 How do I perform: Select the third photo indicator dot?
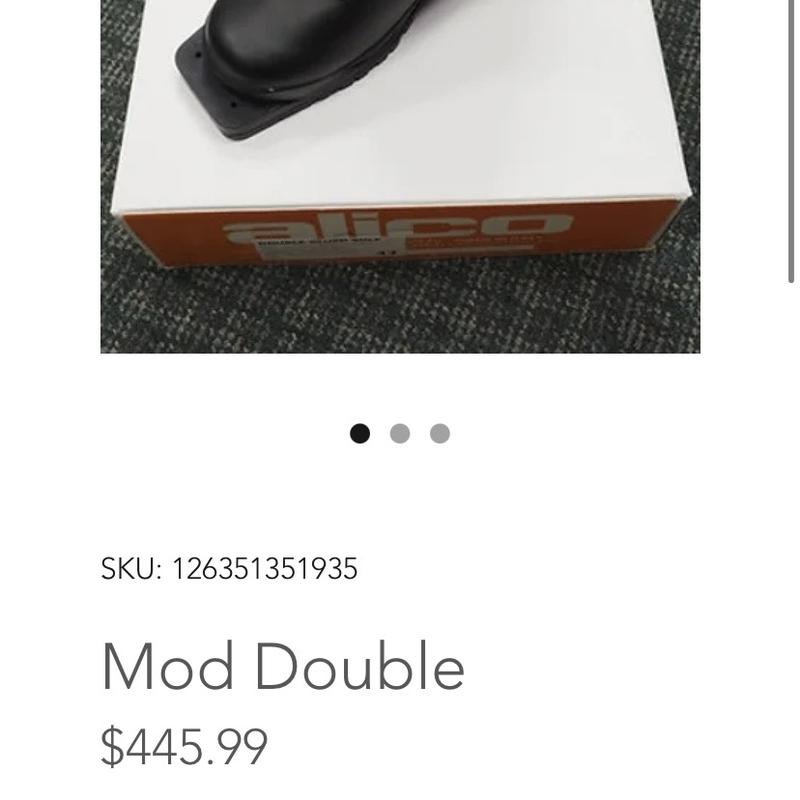[440, 433]
